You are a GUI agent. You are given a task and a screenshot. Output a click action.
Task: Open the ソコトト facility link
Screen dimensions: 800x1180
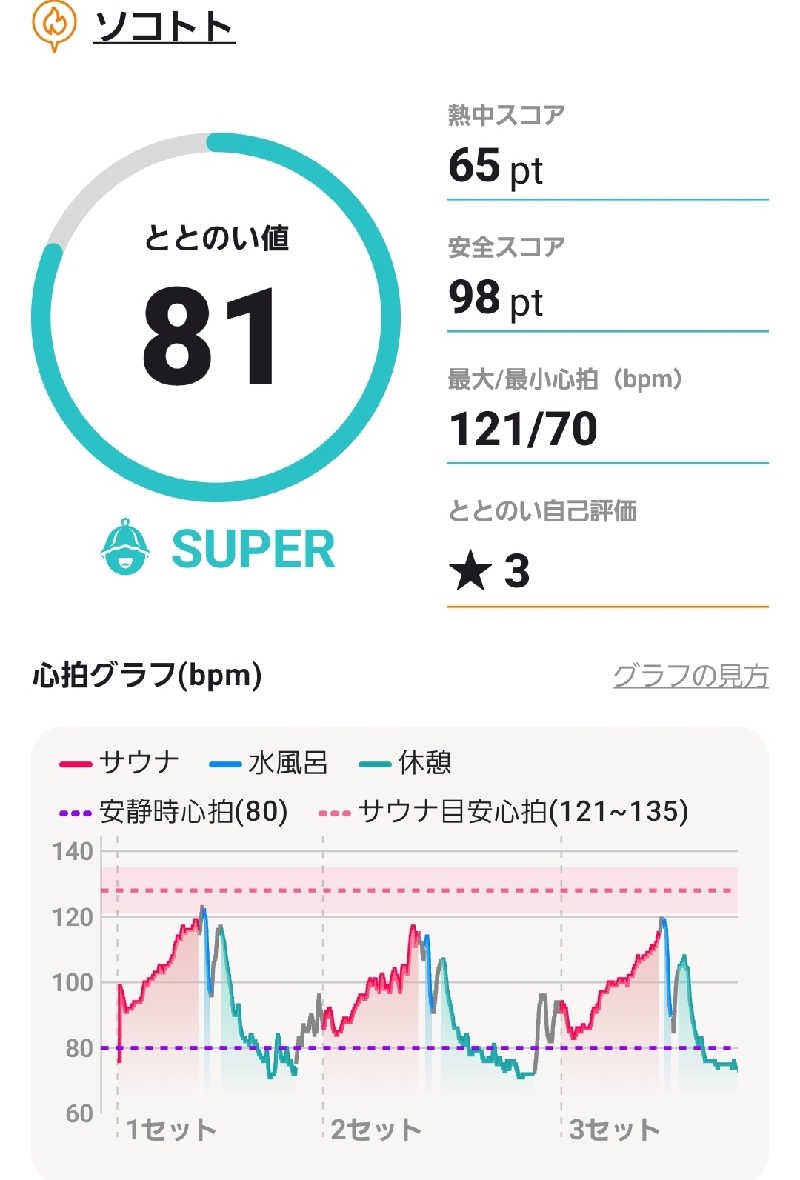[164, 26]
